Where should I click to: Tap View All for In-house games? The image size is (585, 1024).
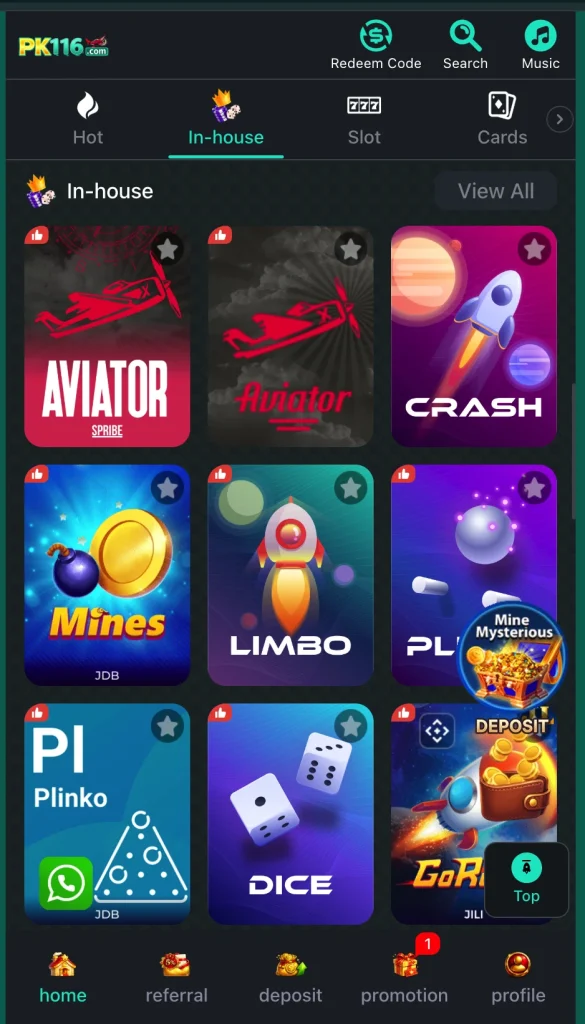[x=496, y=191]
